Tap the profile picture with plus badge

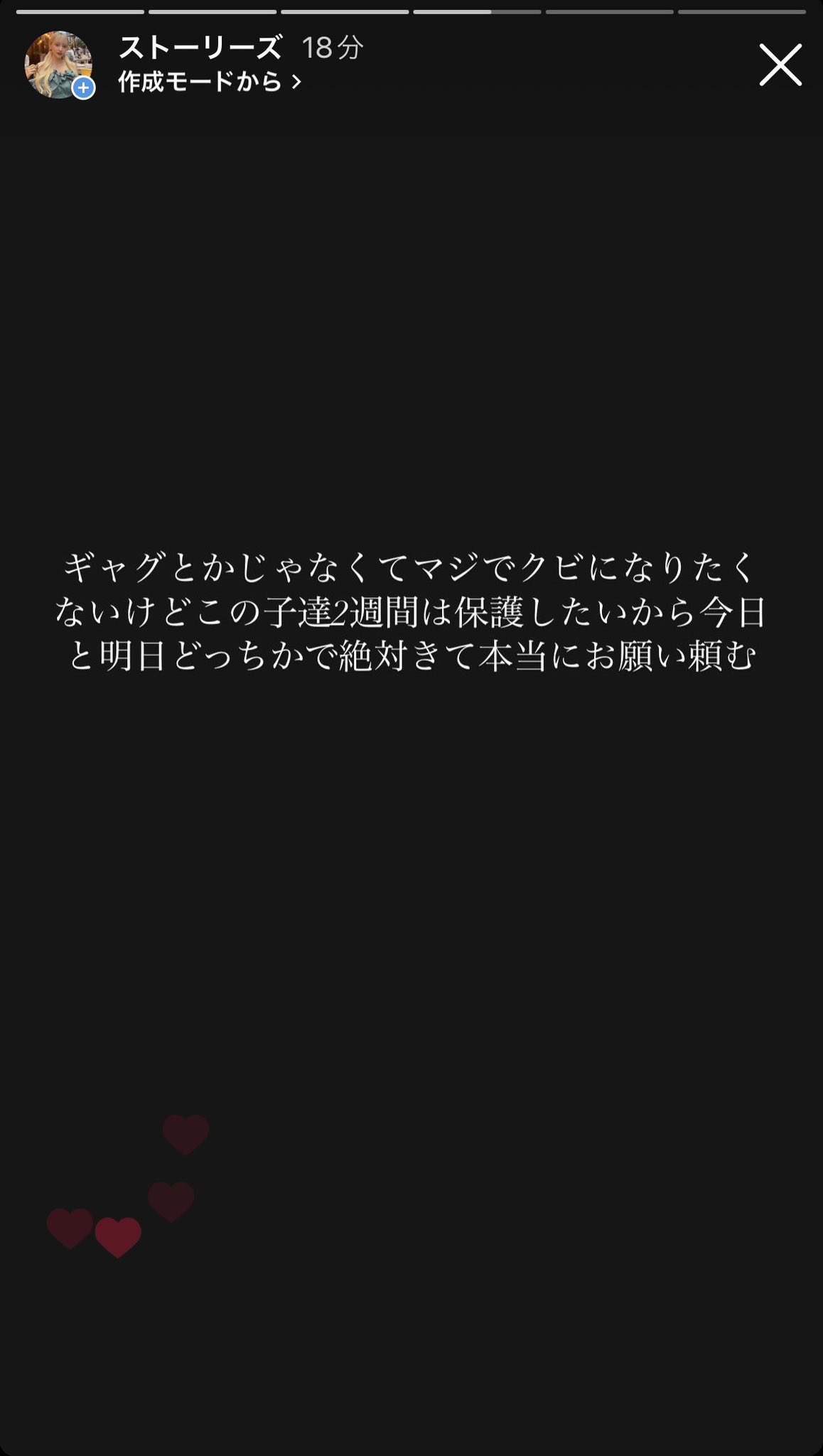(x=60, y=65)
